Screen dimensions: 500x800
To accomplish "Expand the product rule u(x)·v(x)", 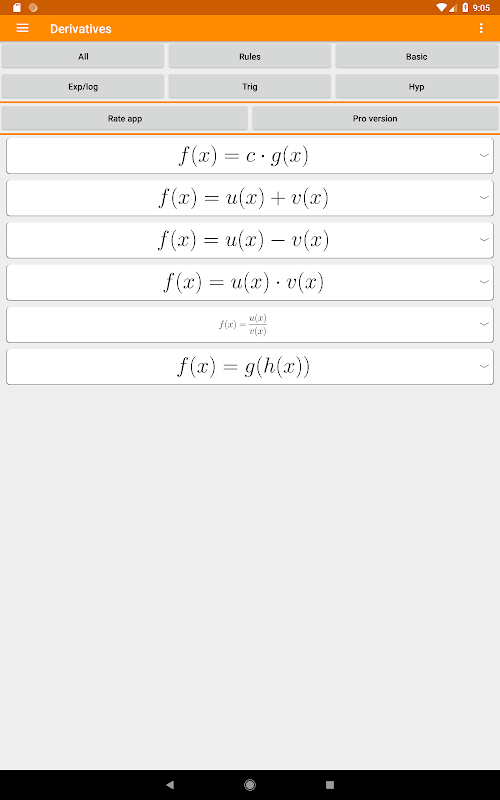I will pyautogui.click(x=249, y=282).
